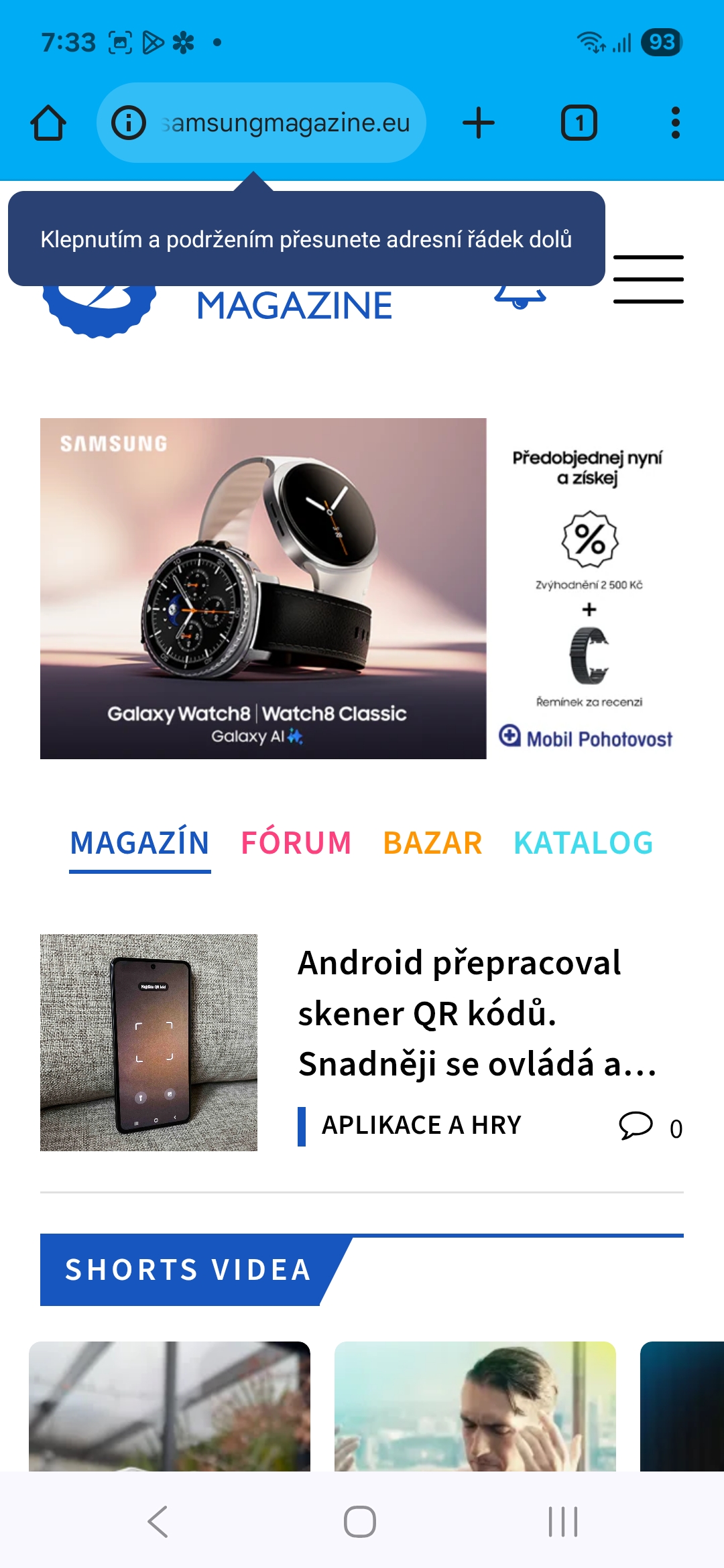View comments on the QR scanner article
The width and height of the screenshot is (724, 1568).
[650, 1127]
